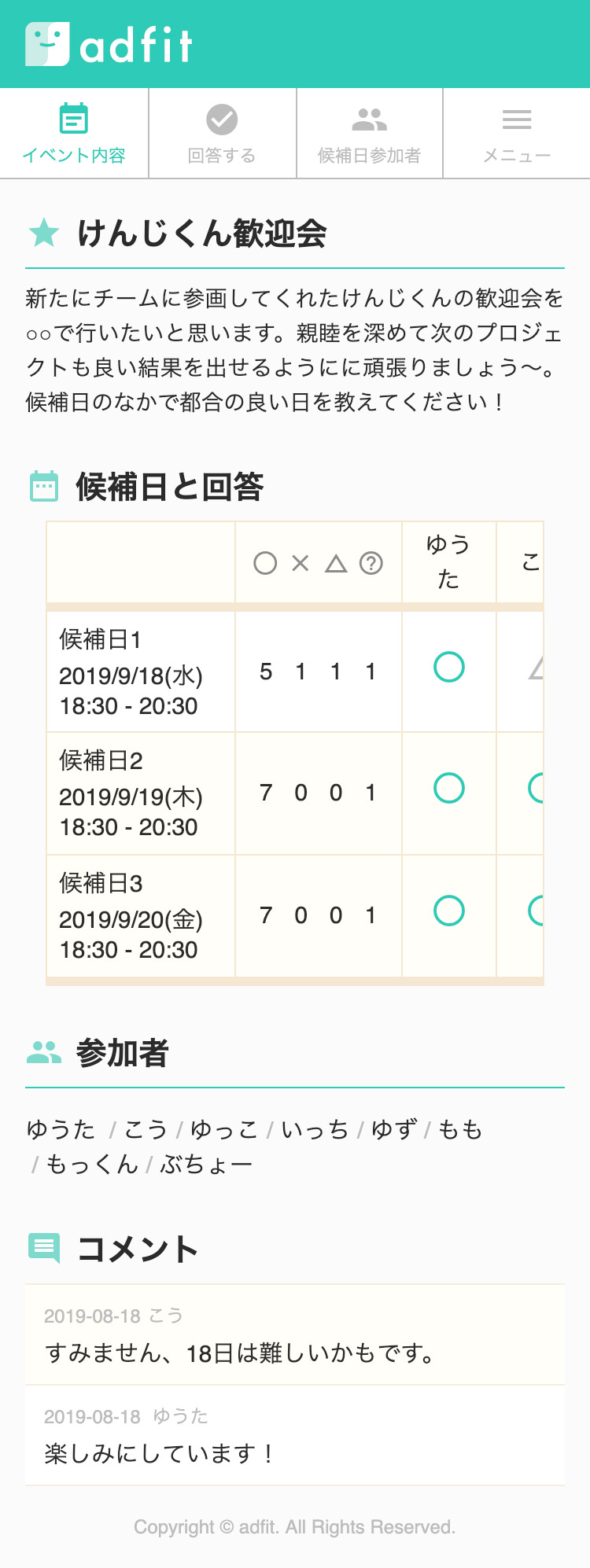Screen dimensions: 590x1568
Task: Click the adfit logo icon
Action: [x=48, y=46]
